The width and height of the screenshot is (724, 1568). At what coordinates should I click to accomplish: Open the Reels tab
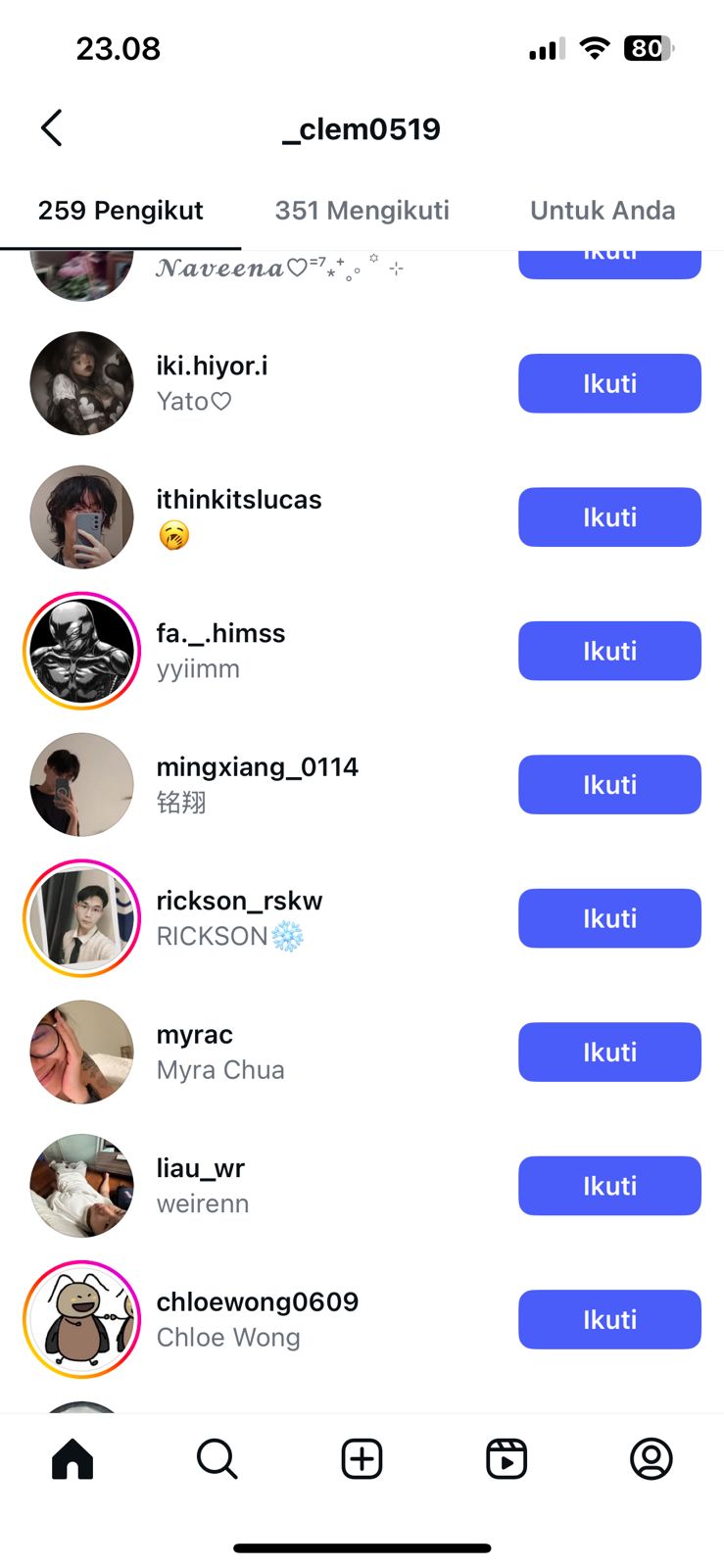point(507,1459)
